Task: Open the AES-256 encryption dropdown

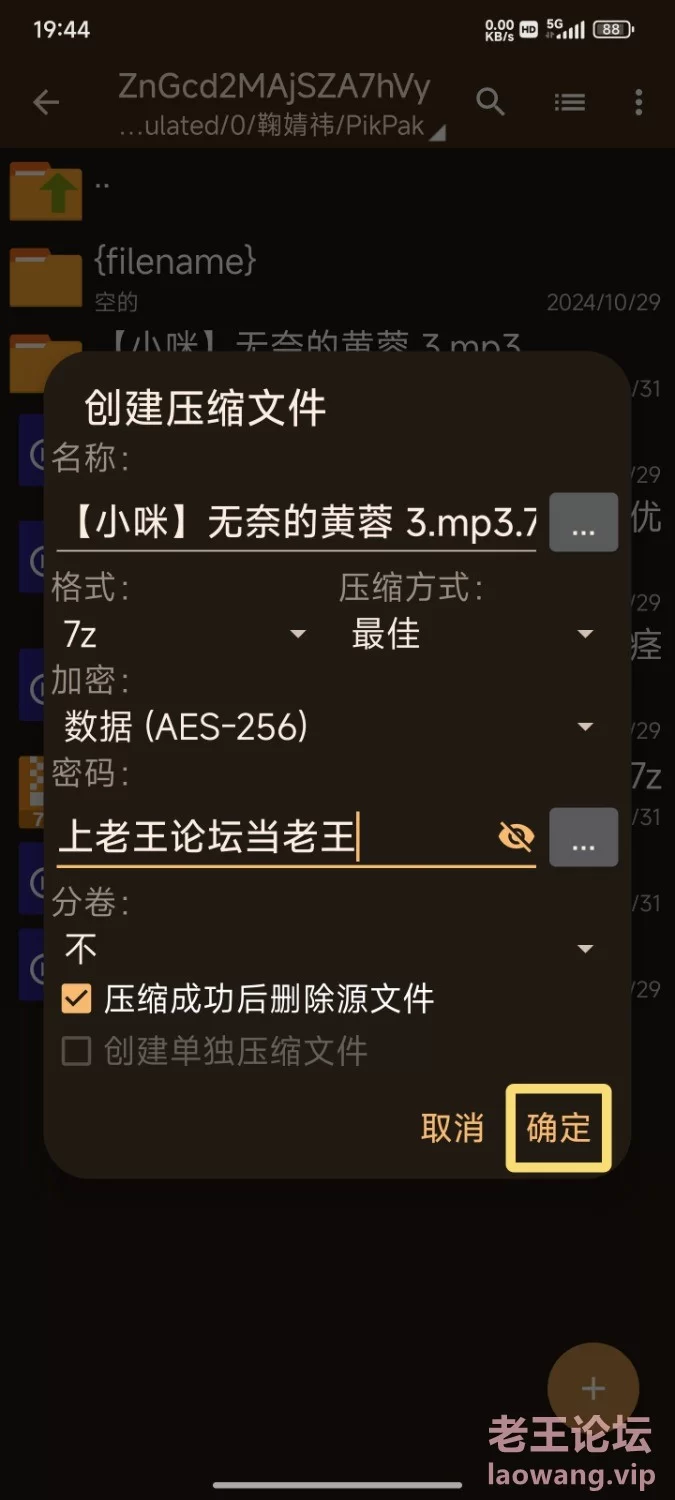Action: tap(330, 726)
